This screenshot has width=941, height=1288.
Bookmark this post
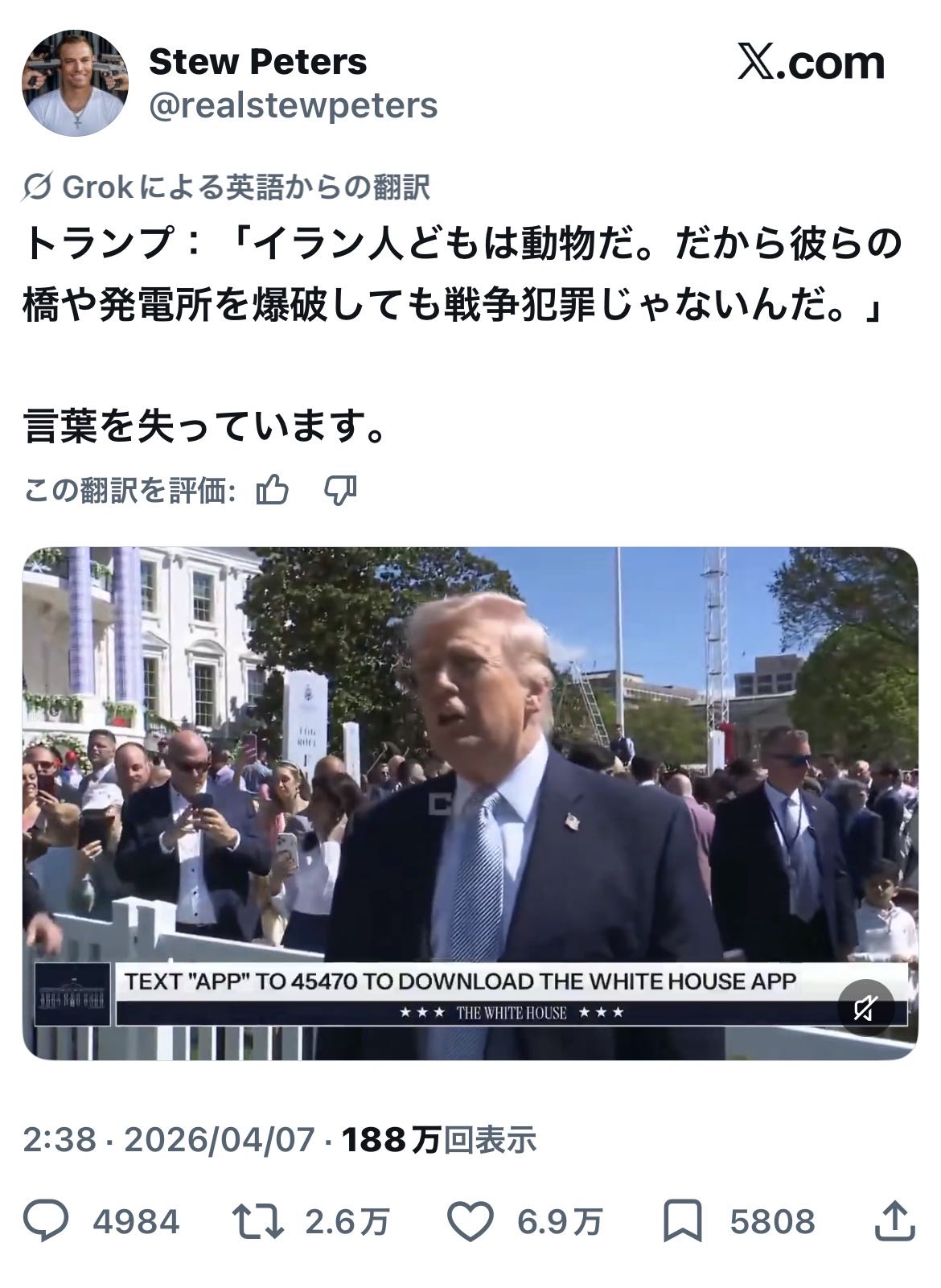click(x=682, y=1221)
